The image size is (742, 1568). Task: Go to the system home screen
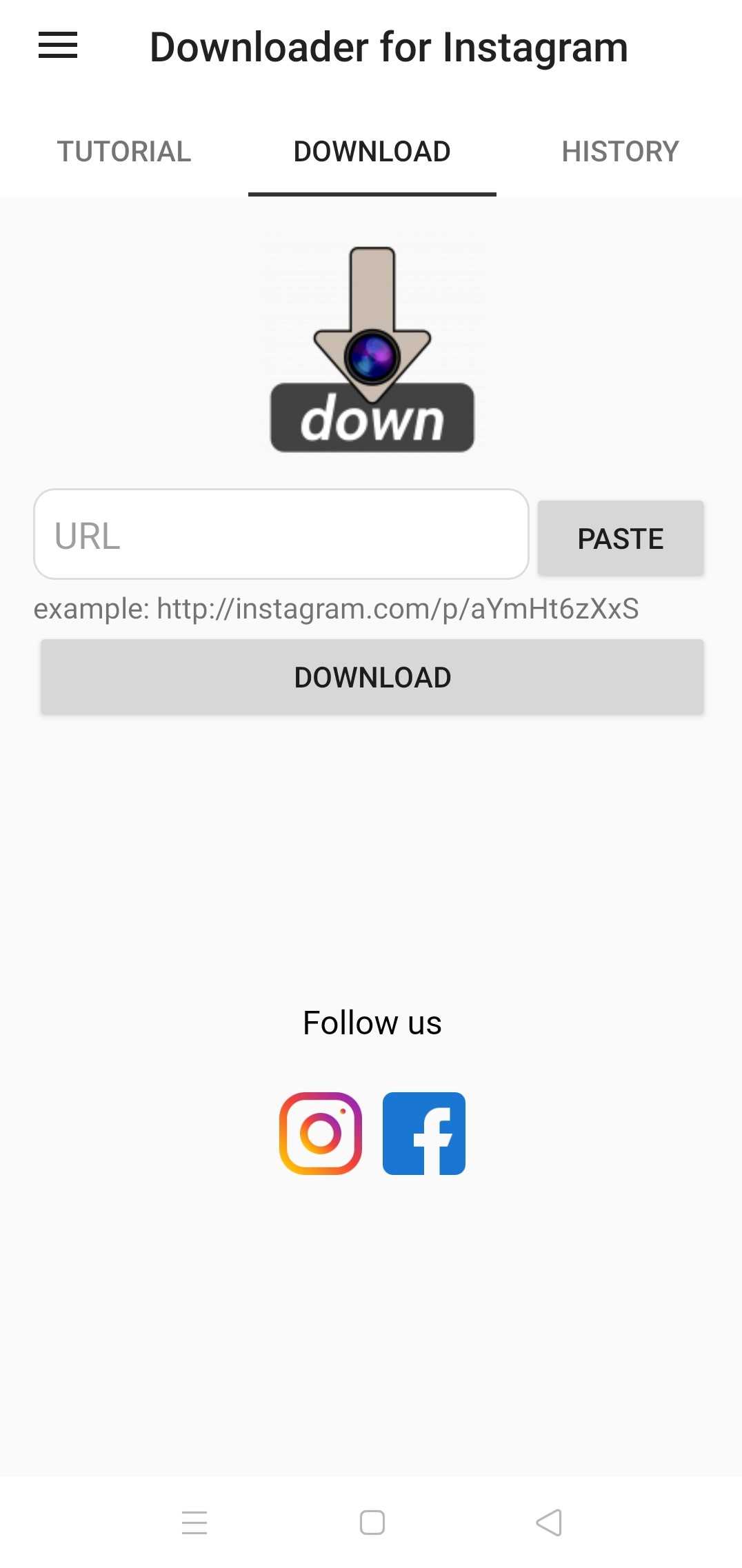(x=372, y=1522)
